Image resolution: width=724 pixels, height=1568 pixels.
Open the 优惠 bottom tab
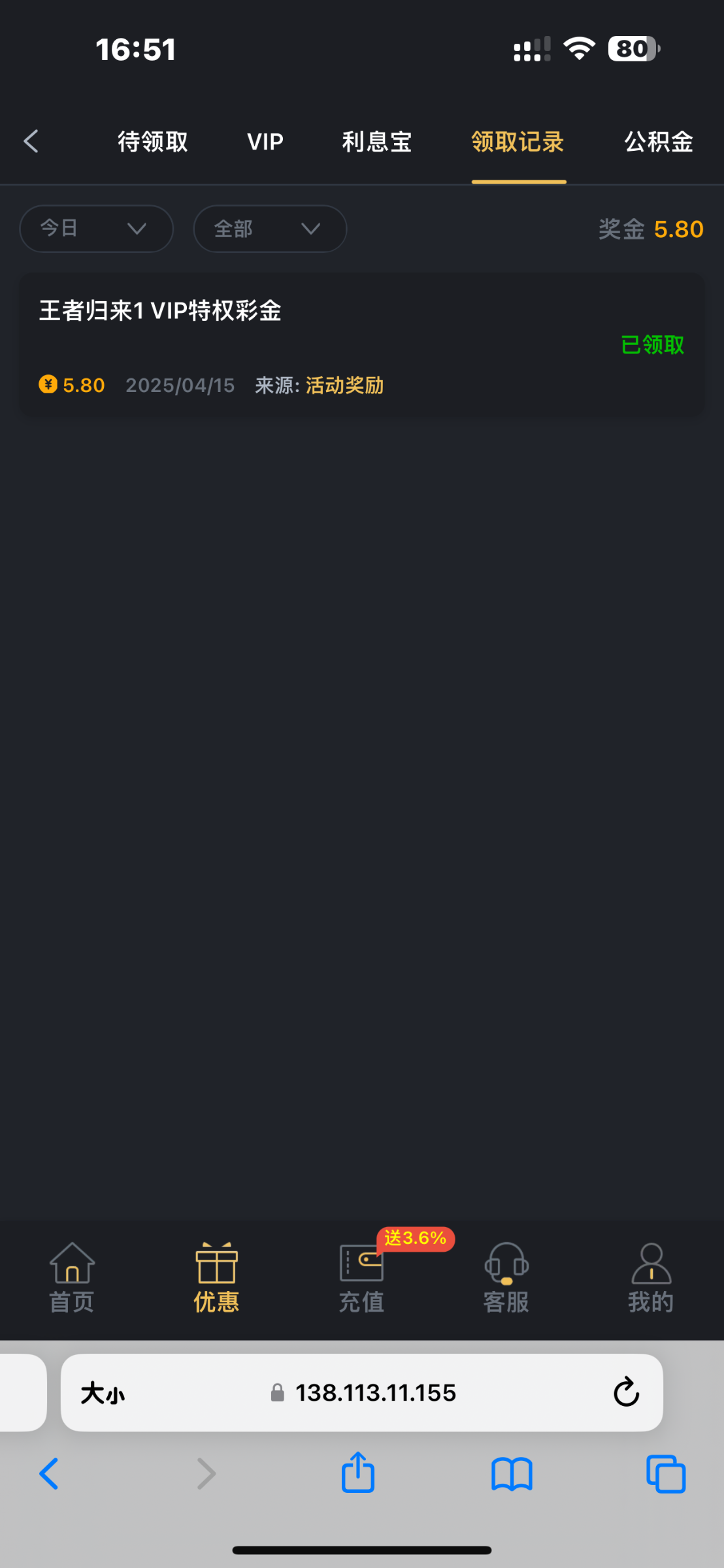tap(217, 1277)
